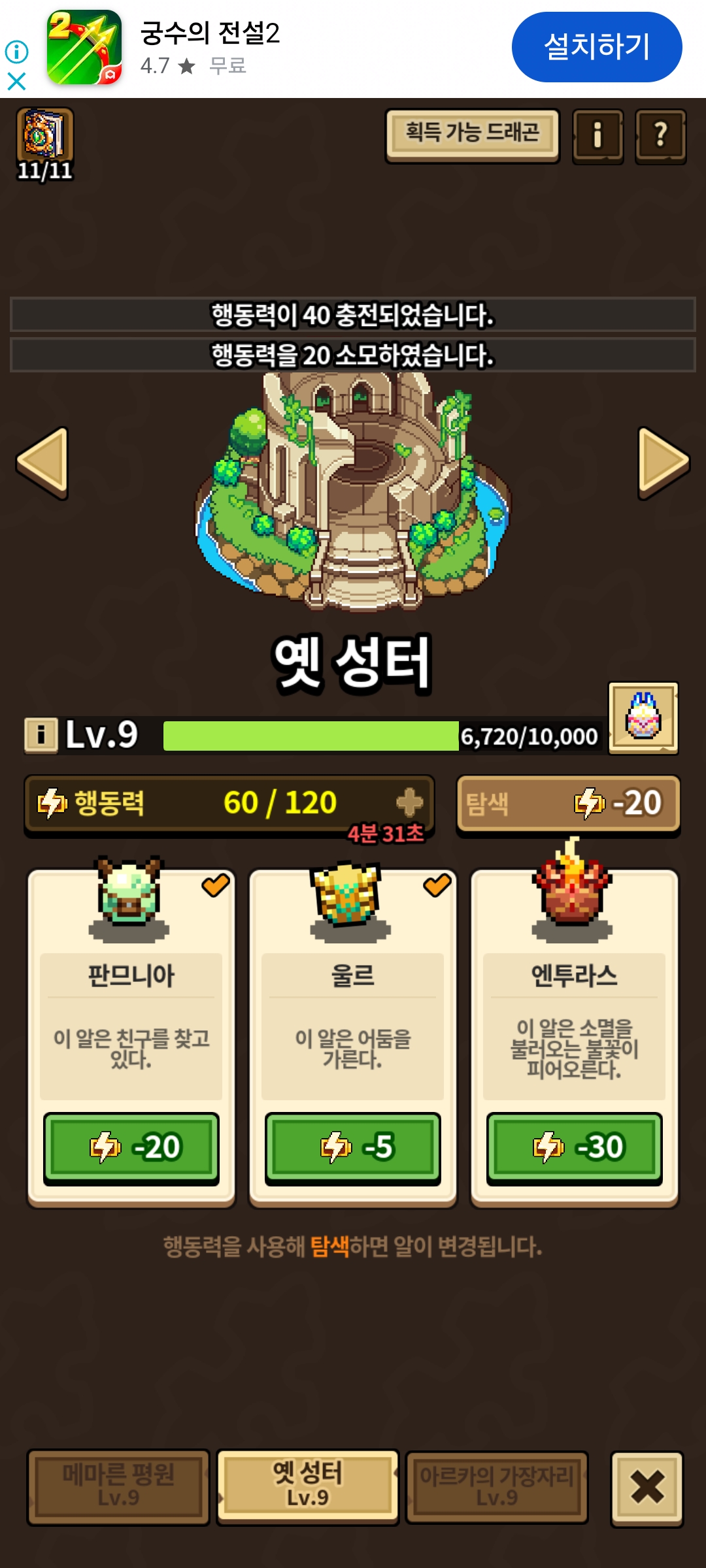Tap the 탐색 -20 explore button
This screenshot has height=1568, width=706.
567,804
